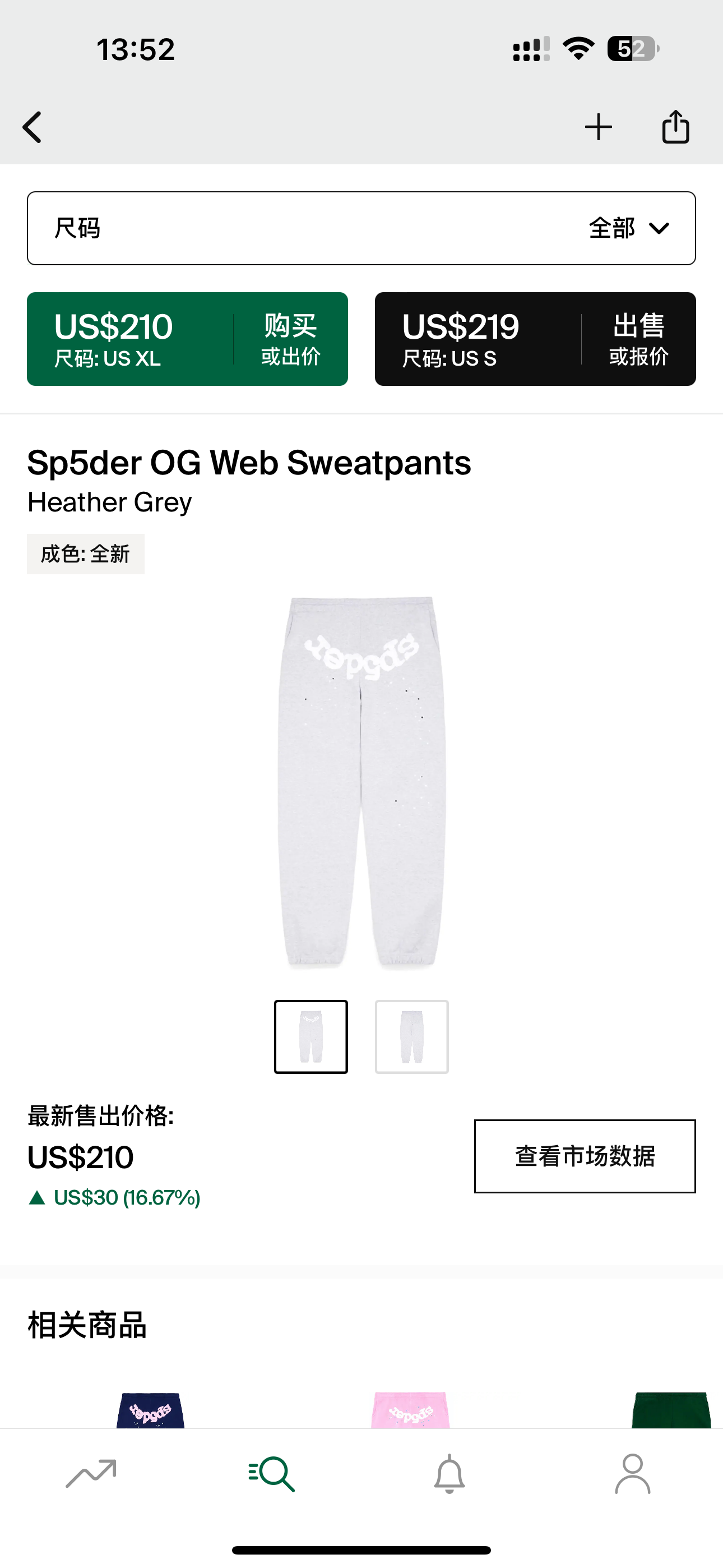723x1568 pixels.
Task: Expand the 尺码 size dropdown
Action: (x=361, y=228)
